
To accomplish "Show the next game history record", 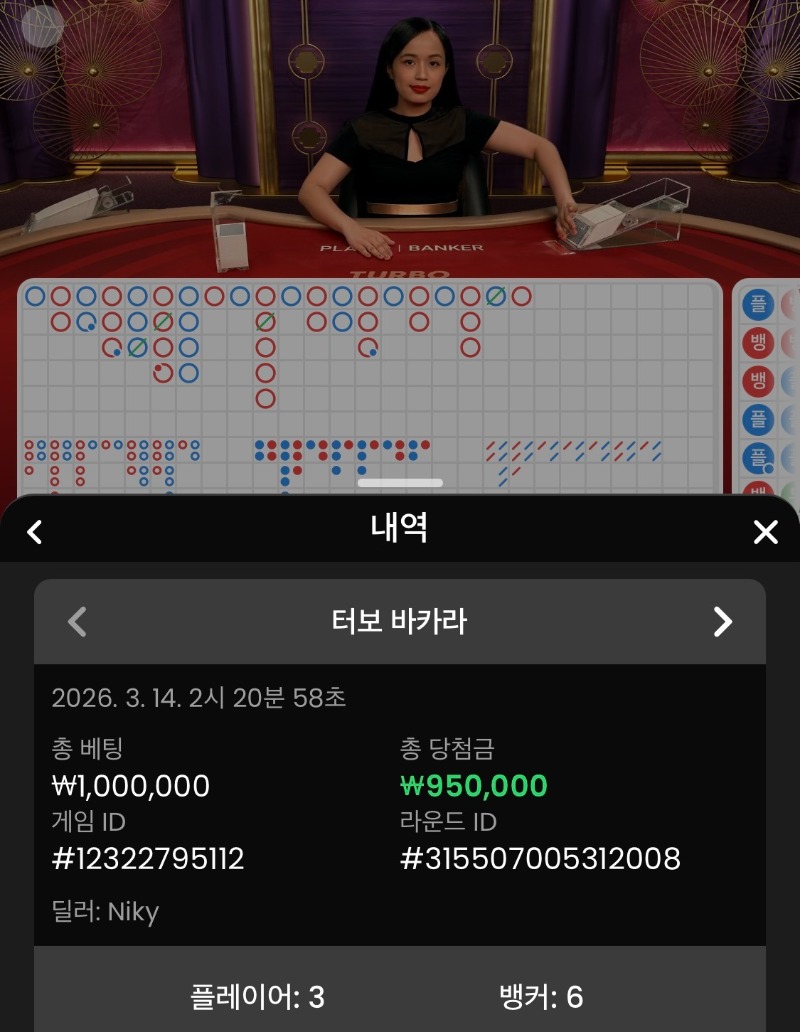I will point(722,622).
